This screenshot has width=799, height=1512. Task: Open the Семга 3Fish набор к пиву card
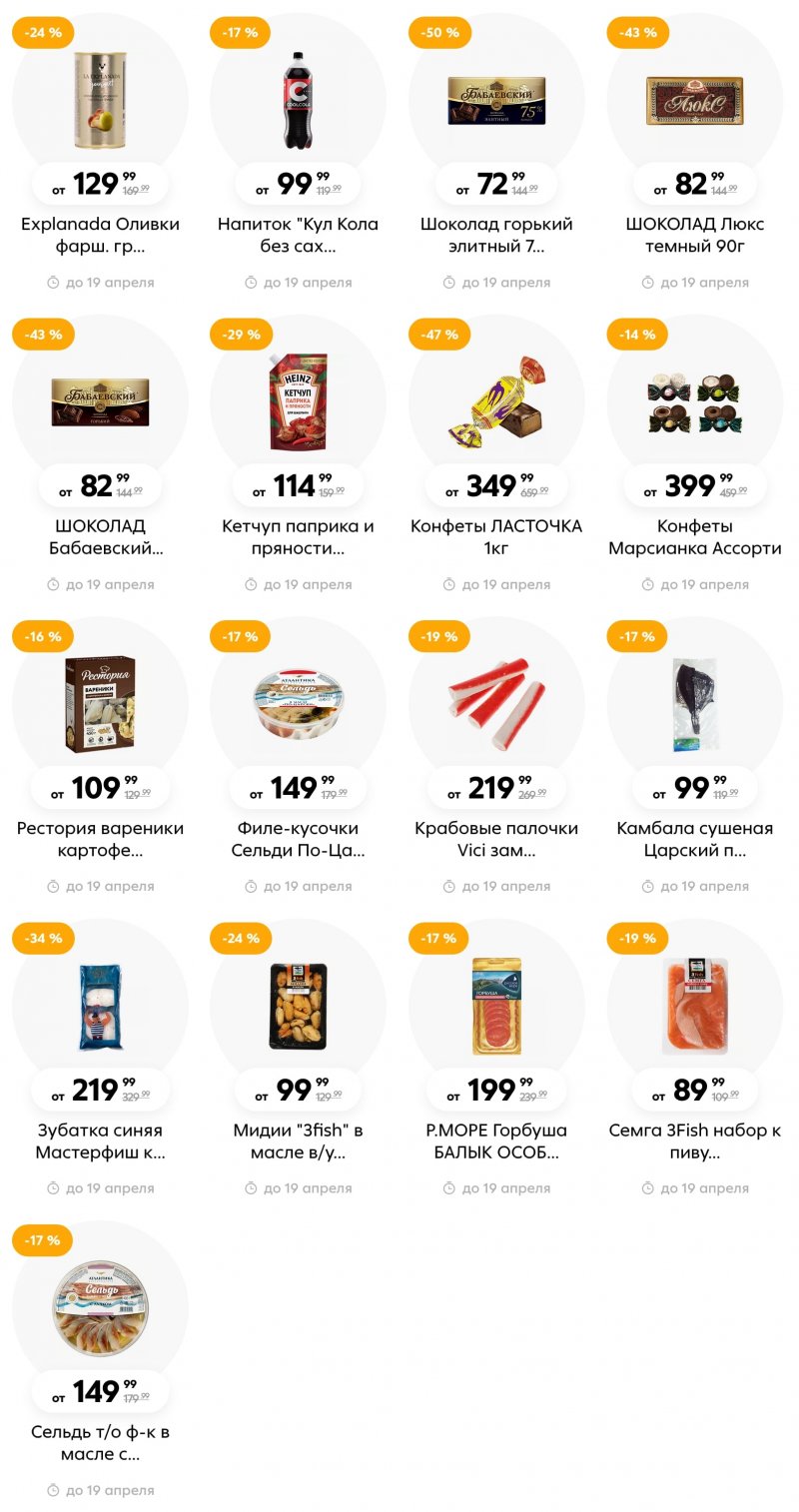pos(694,1007)
